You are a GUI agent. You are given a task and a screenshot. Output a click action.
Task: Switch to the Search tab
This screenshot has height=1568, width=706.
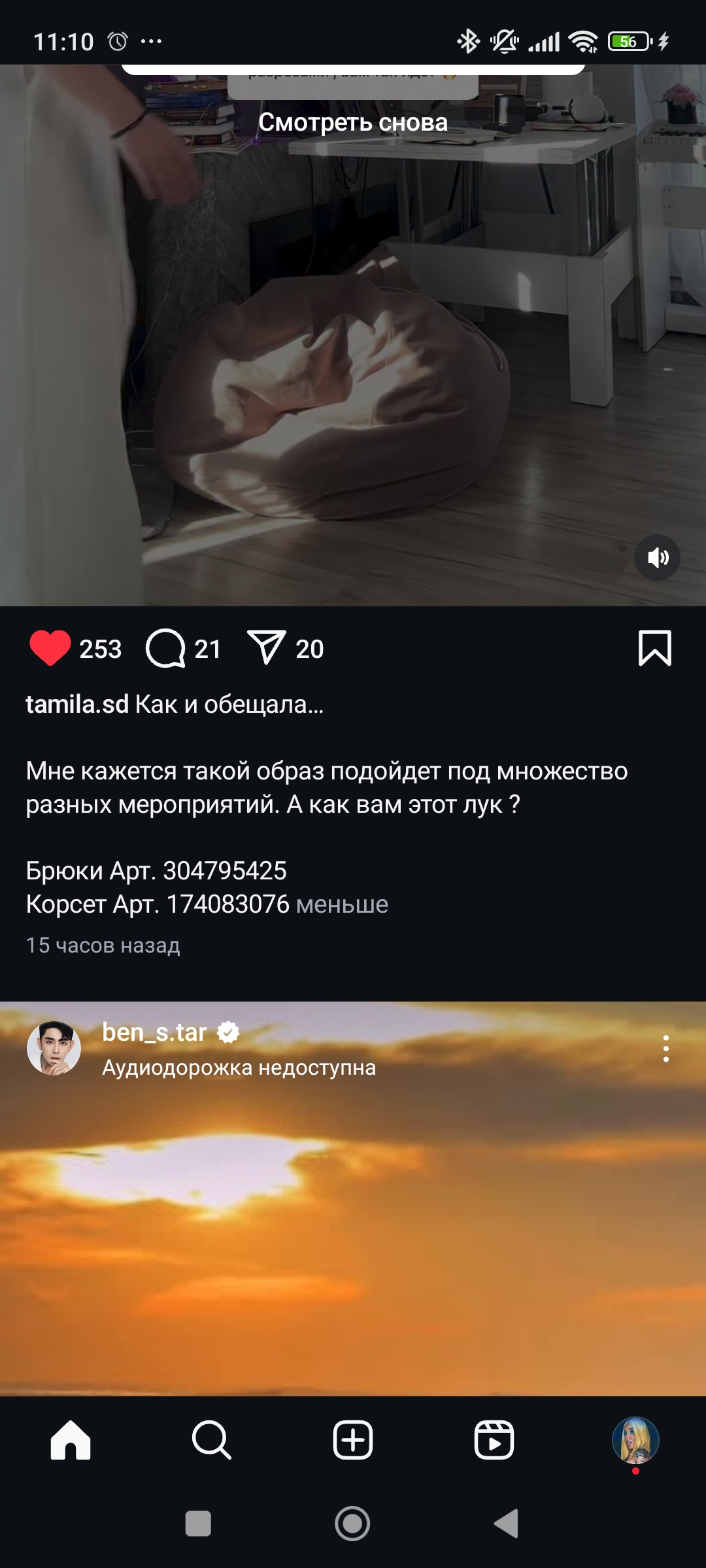[x=211, y=1440]
